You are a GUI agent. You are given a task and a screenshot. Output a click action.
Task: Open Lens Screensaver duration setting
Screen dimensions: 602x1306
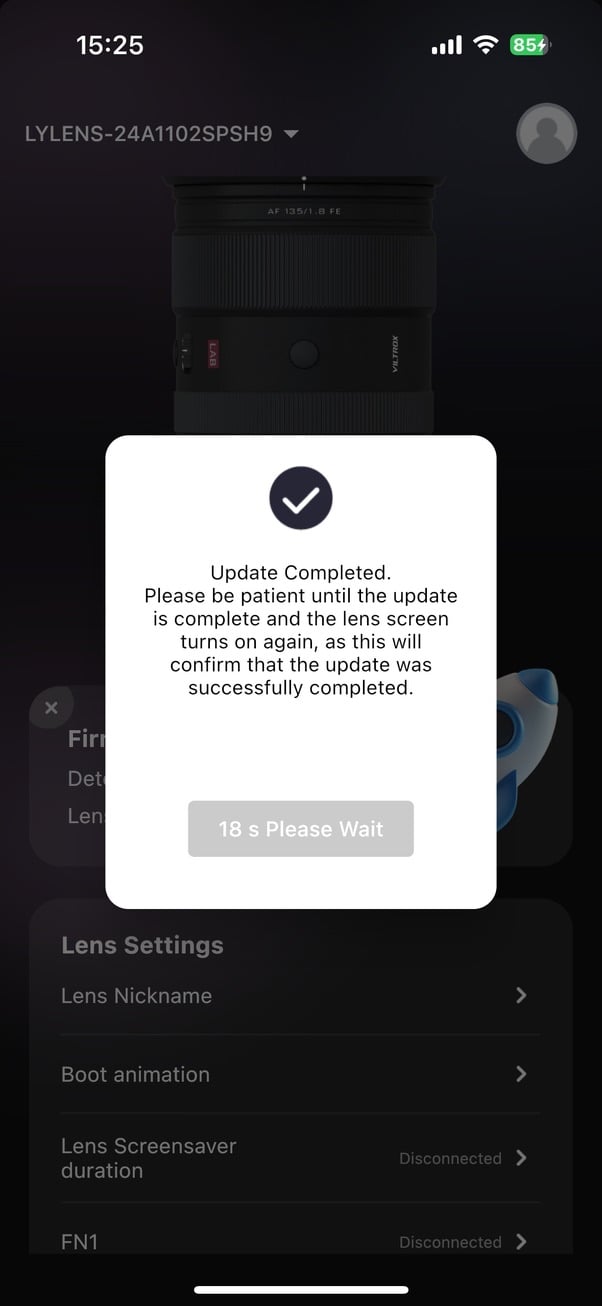pos(300,1158)
